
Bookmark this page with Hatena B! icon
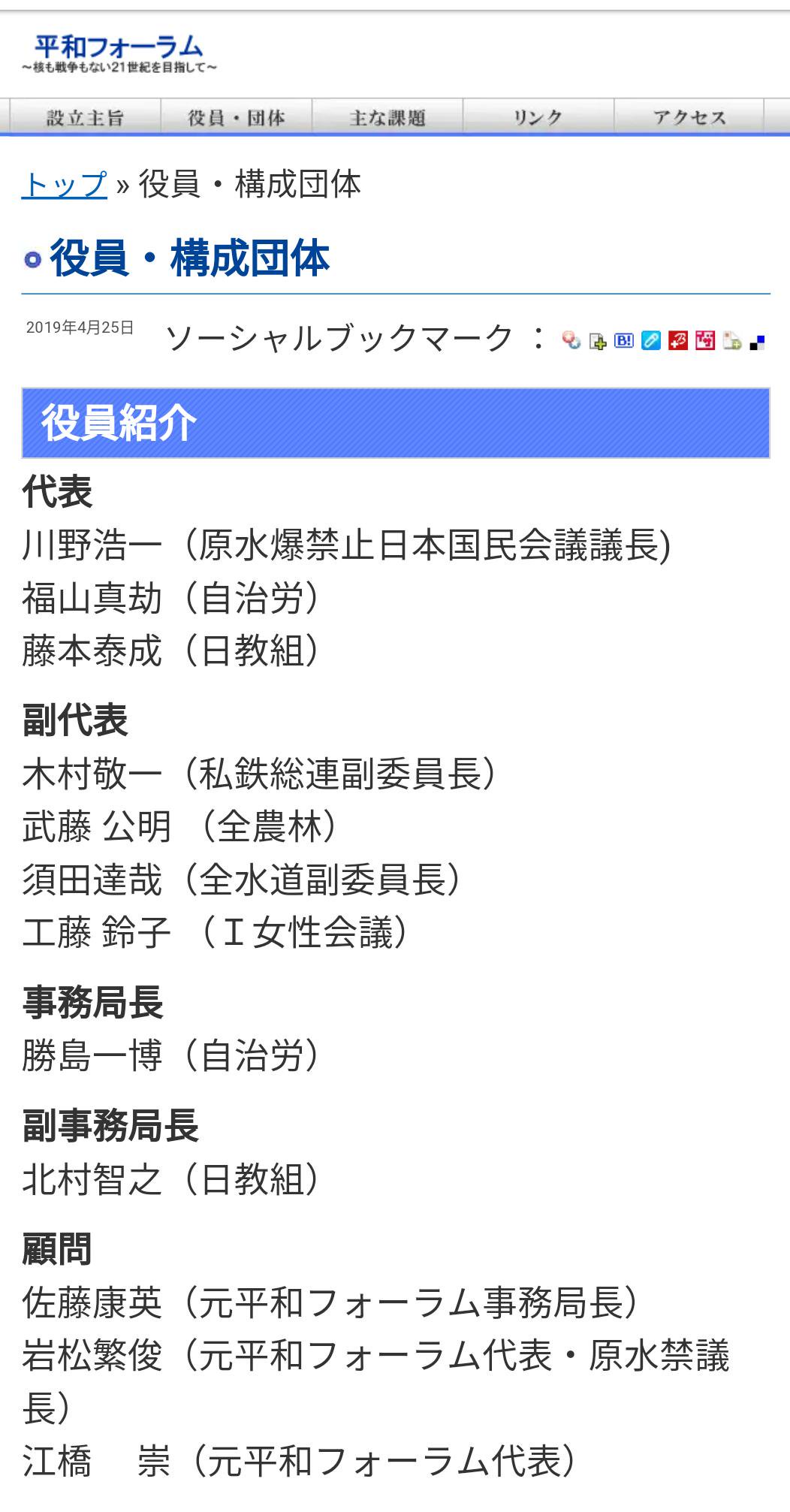(624, 340)
